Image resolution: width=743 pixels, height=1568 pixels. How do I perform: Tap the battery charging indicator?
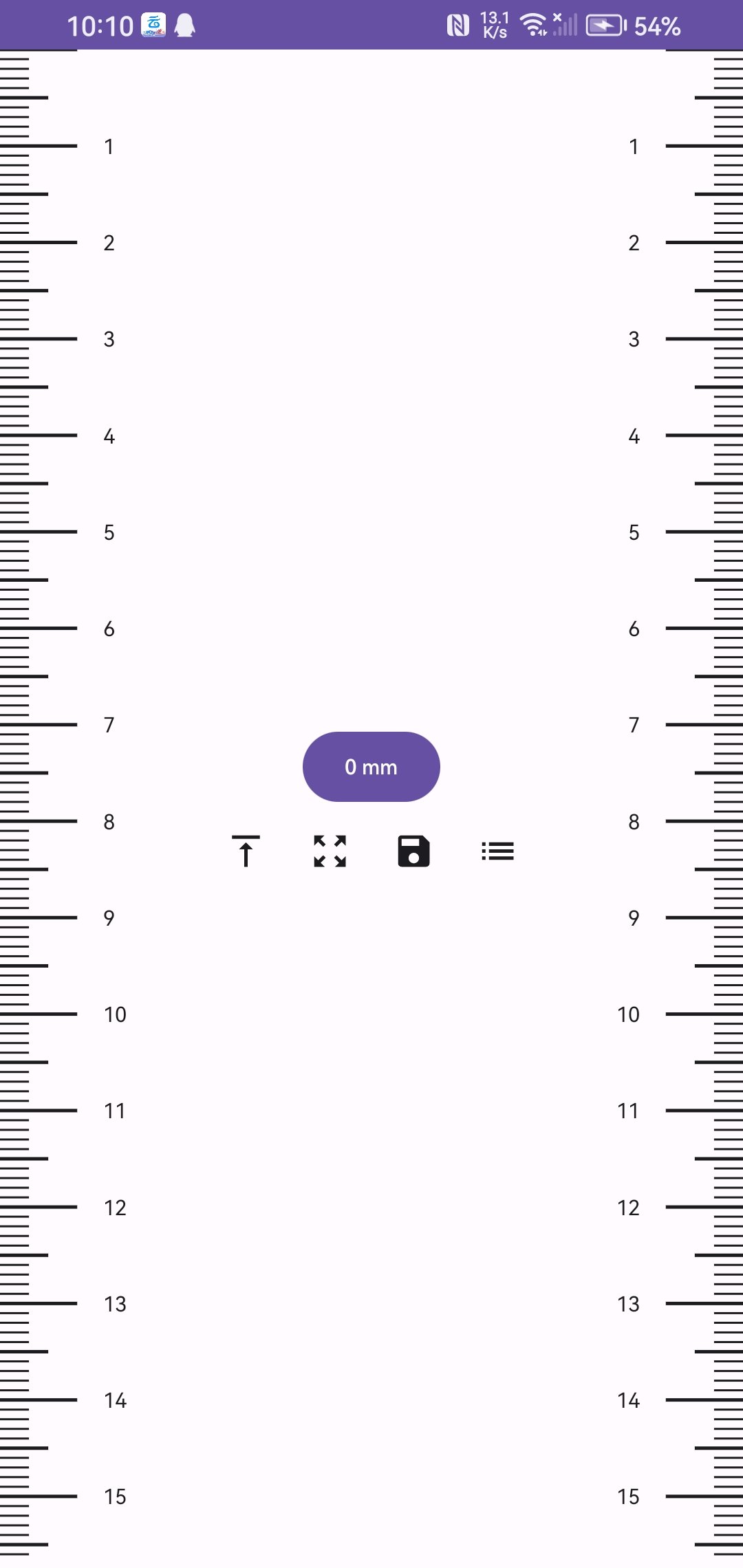(604, 26)
